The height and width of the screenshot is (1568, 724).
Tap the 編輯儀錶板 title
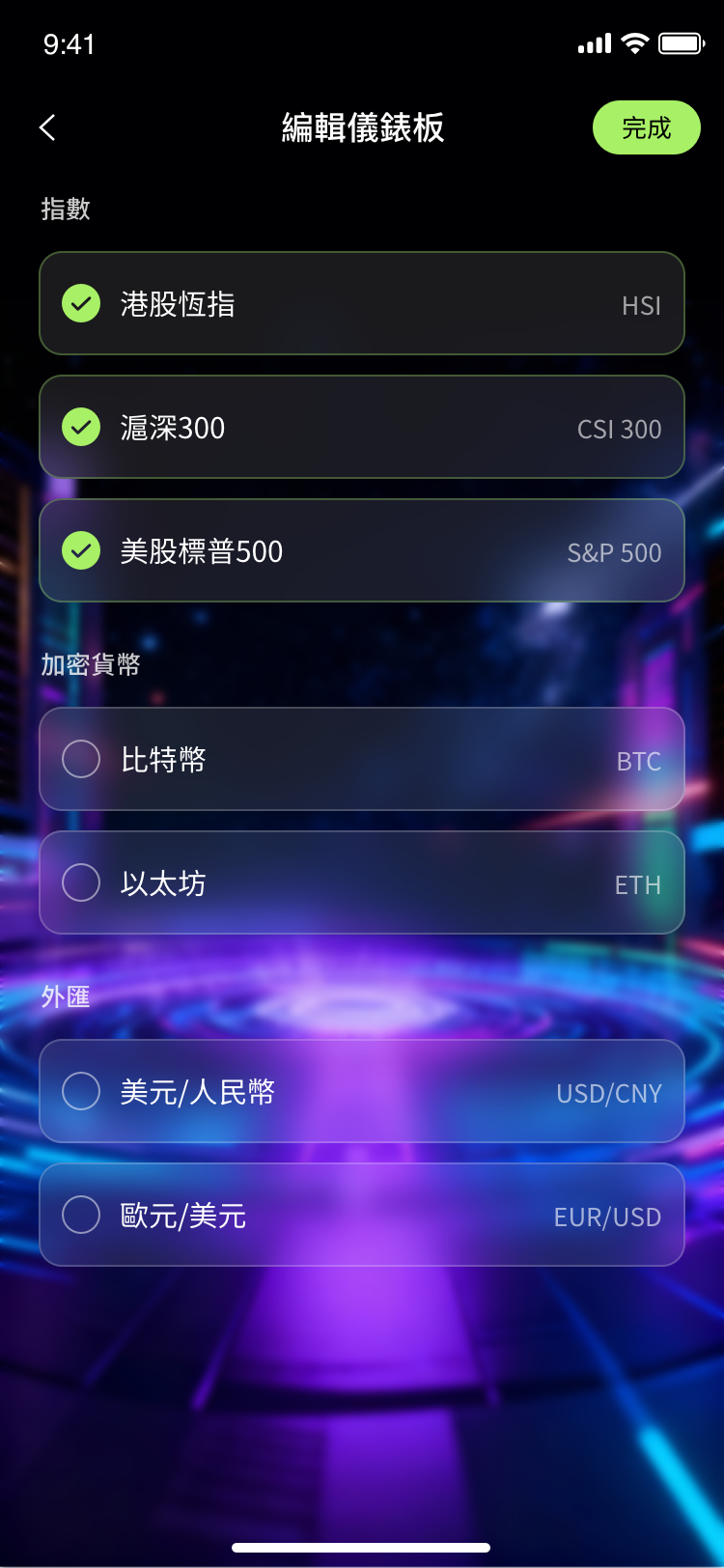tap(362, 127)
